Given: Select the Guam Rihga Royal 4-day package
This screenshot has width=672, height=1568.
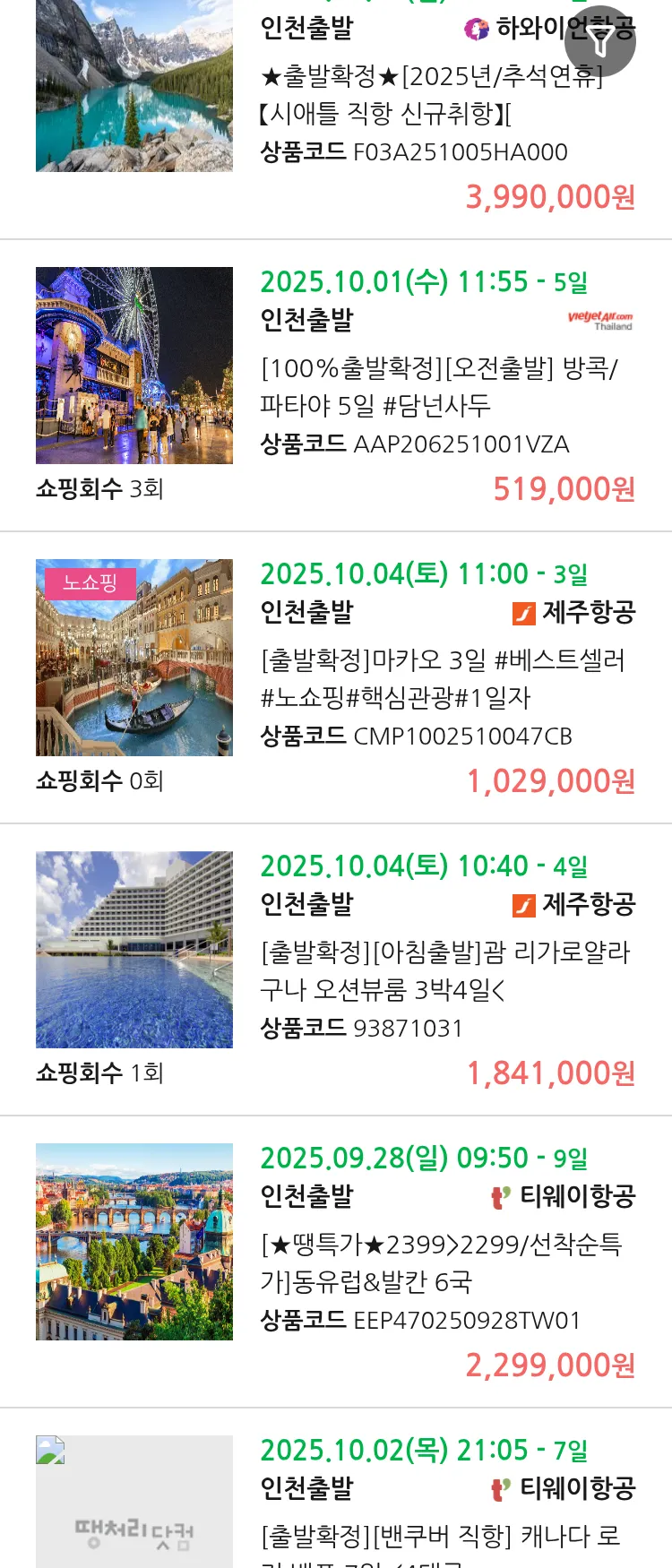Looking at the screenshot, I should 444,970.
